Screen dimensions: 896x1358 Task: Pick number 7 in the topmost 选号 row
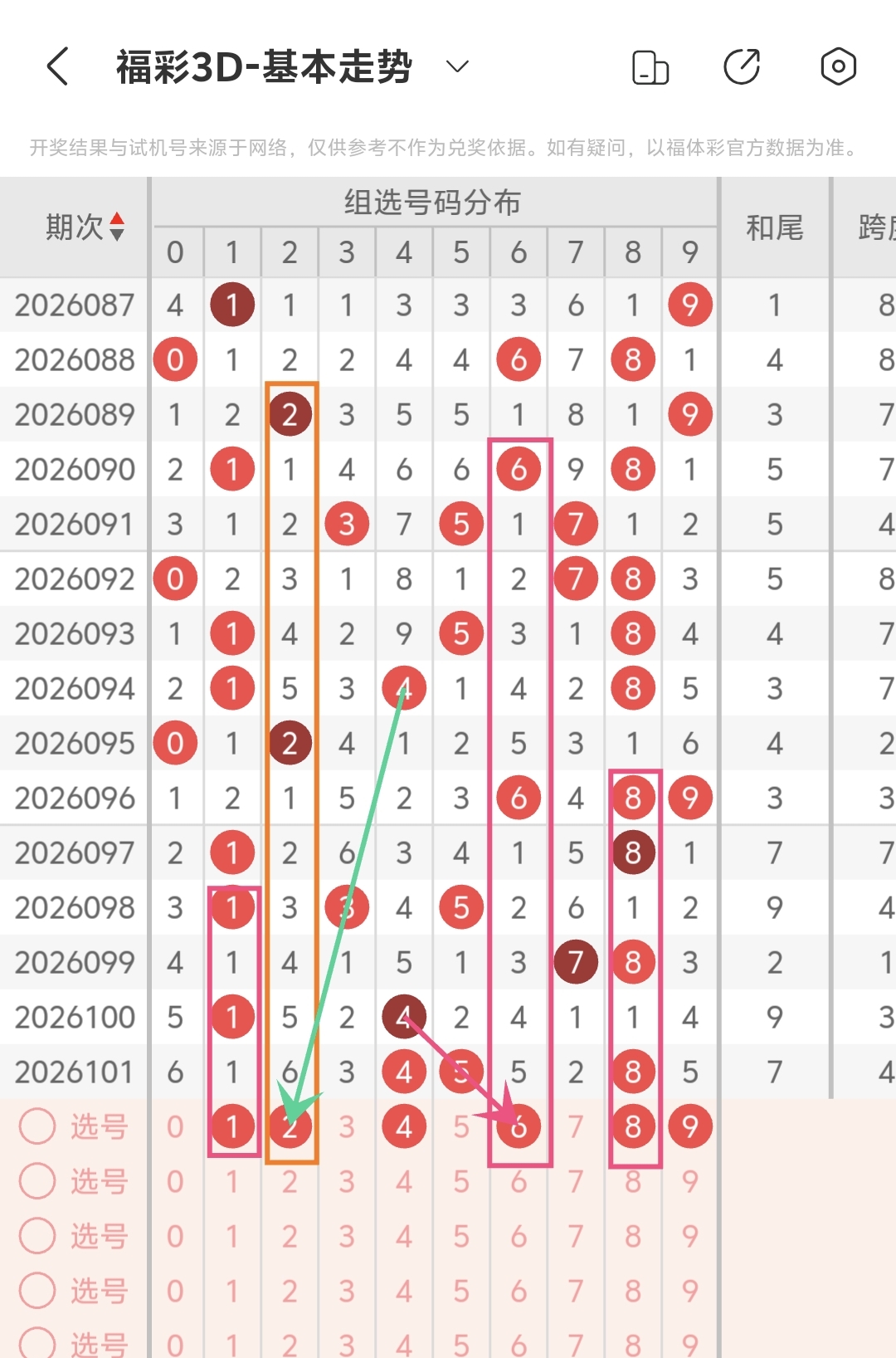tap(576, 1126)
